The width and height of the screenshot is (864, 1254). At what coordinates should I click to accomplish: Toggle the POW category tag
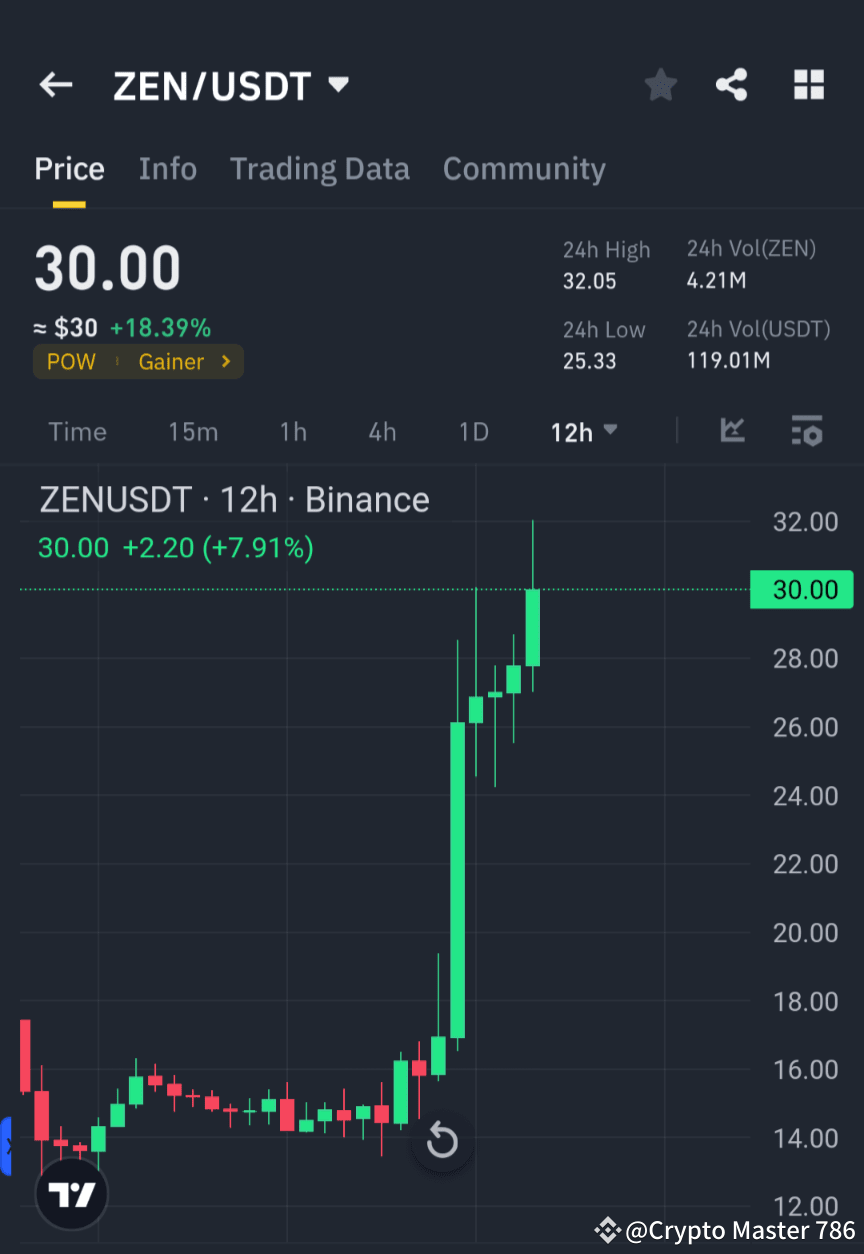coord(71,361)
